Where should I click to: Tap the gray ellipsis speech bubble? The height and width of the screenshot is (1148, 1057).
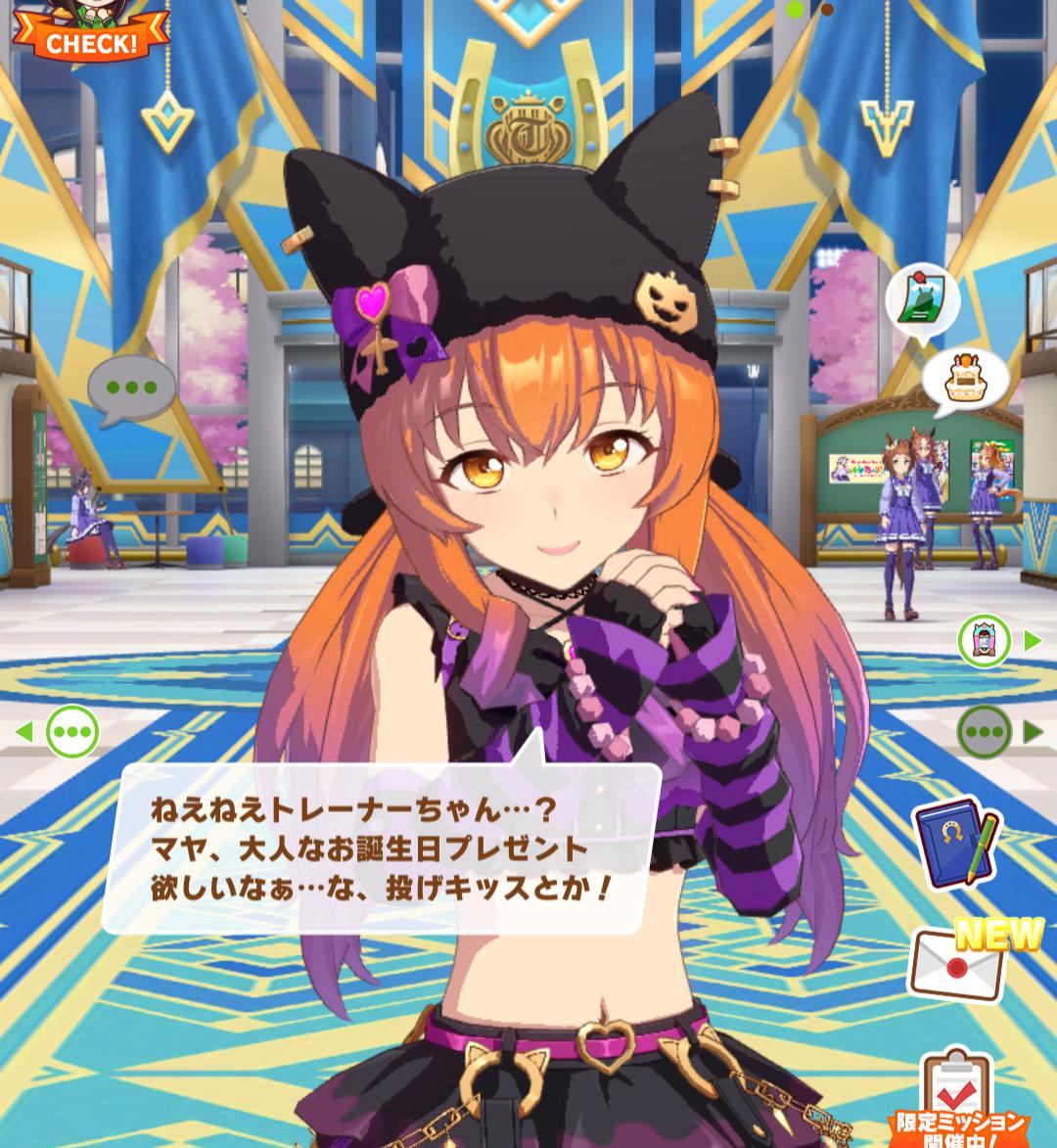(131, 388)
